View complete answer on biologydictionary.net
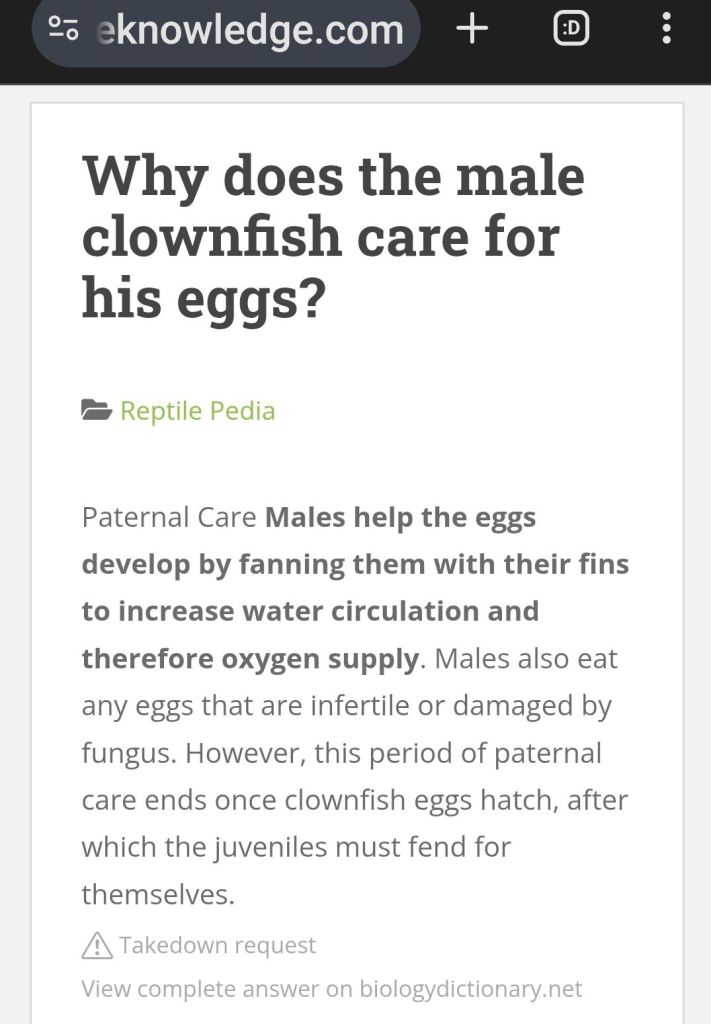This screenshot has width=711, height=1024. (x=331, y=989)
